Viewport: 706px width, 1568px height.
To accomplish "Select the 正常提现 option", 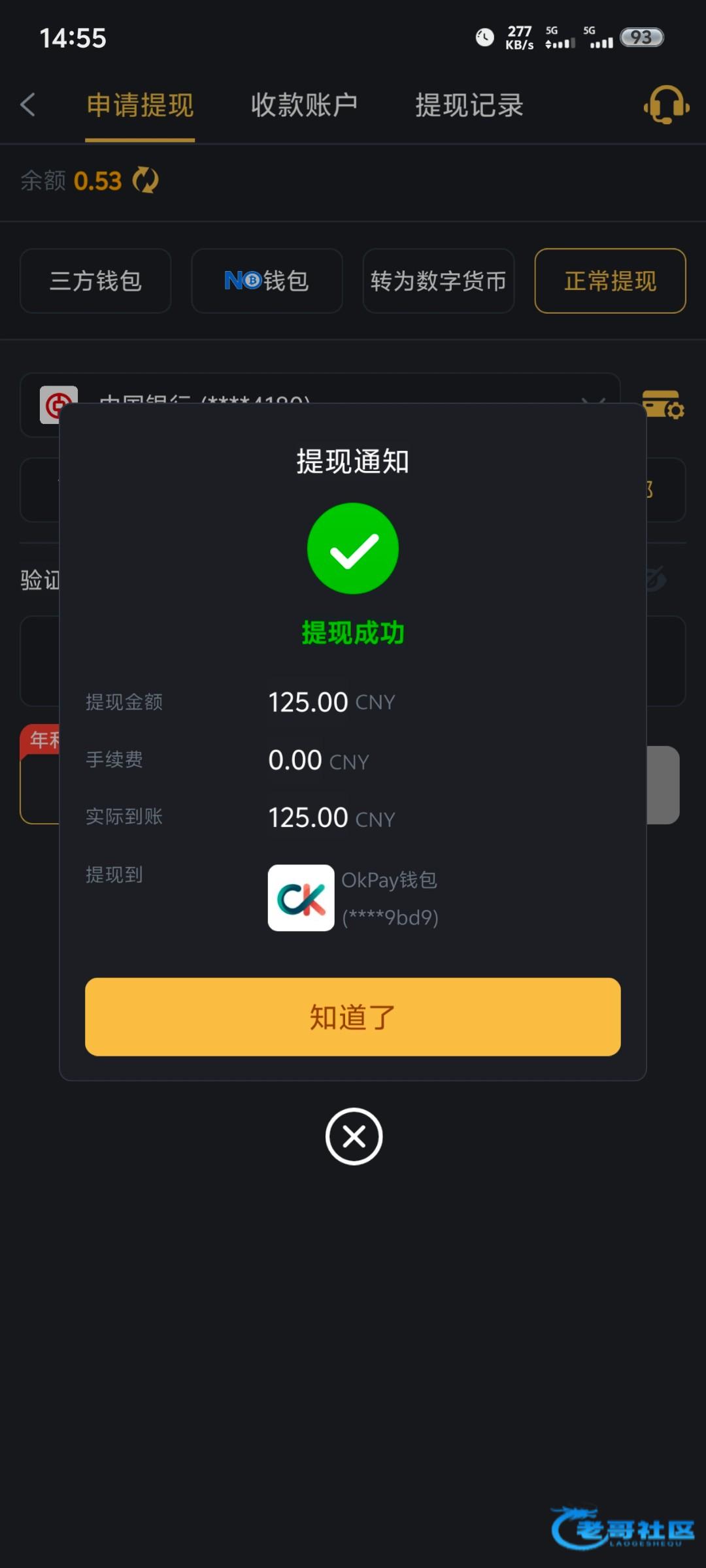I will coord(610,281).
